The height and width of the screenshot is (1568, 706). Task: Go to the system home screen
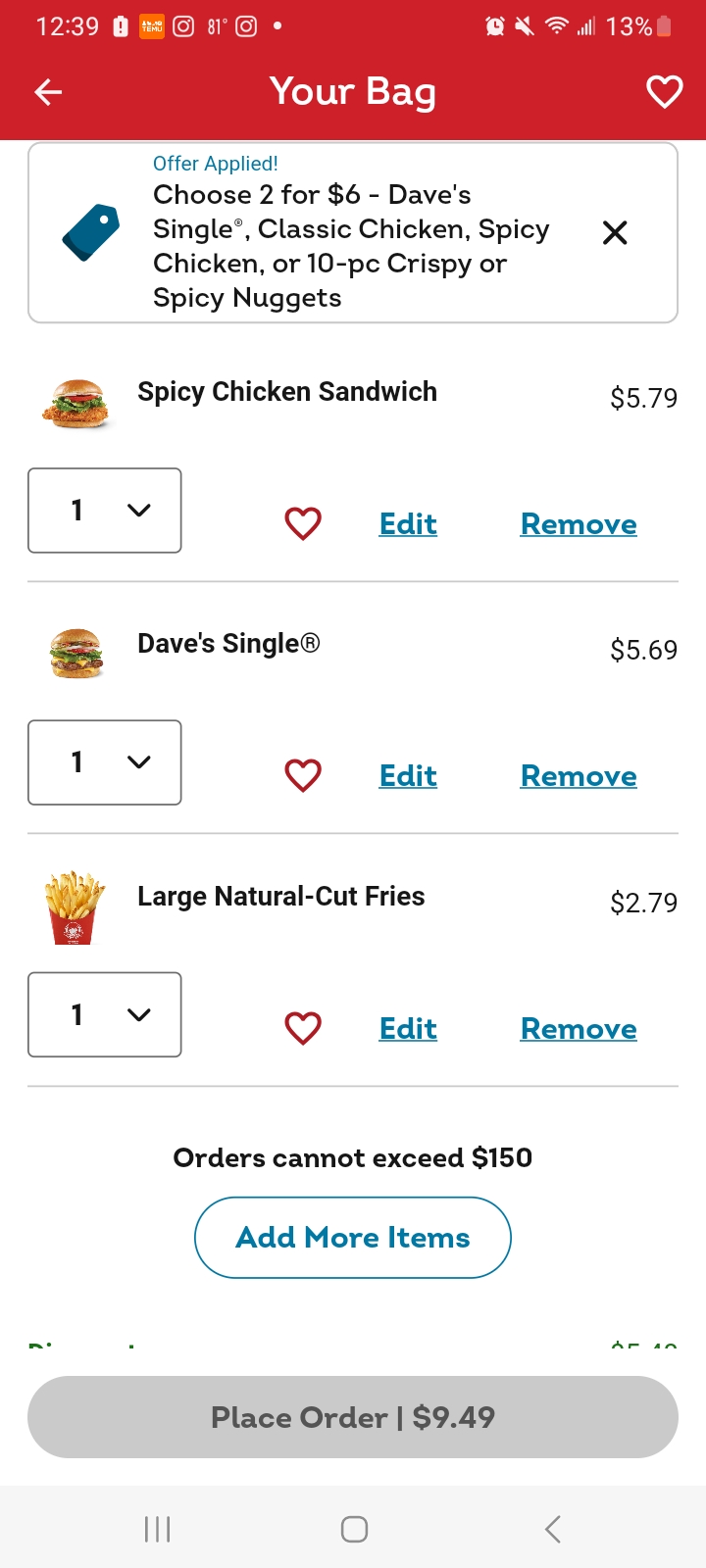point(354,1529)
